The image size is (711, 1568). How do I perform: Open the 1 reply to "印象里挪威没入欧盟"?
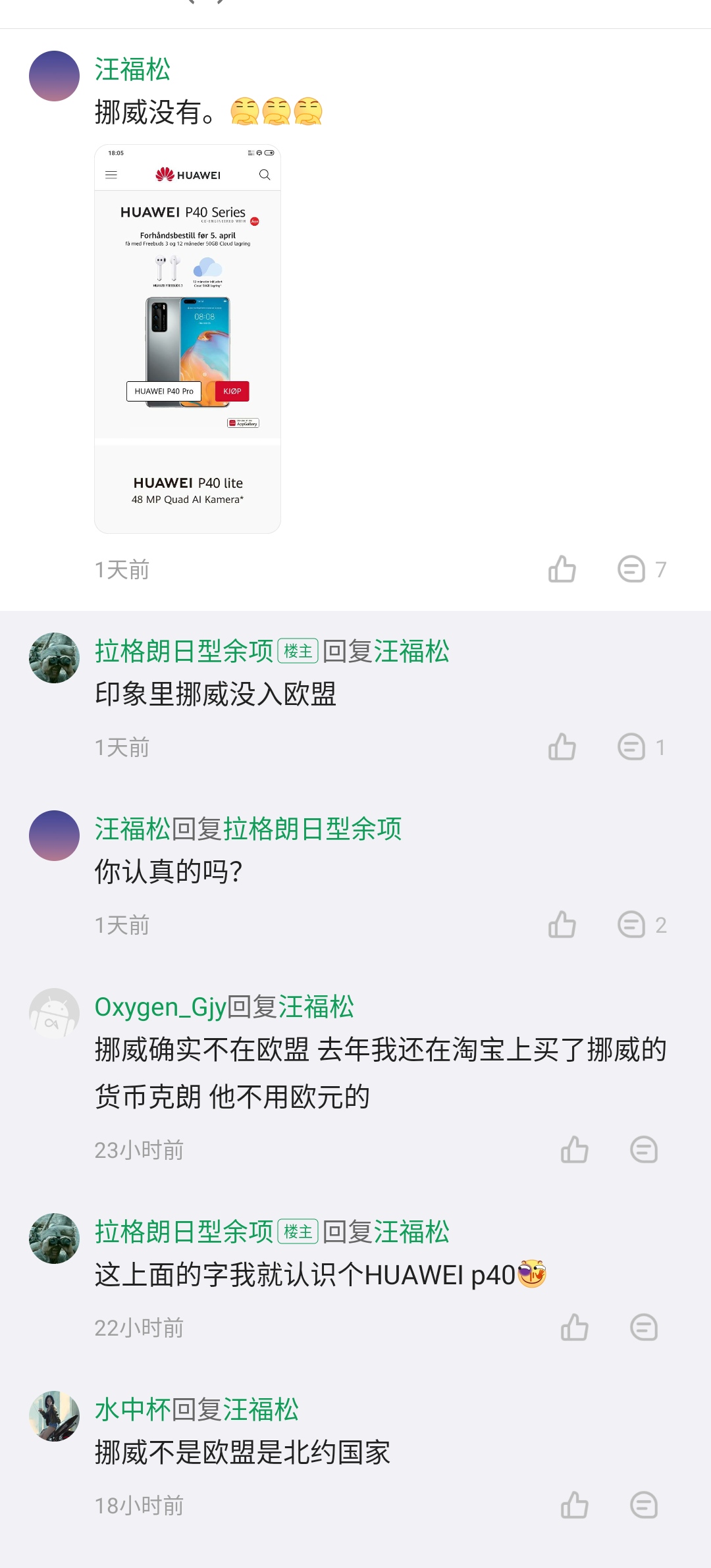[x=633, y=748]
